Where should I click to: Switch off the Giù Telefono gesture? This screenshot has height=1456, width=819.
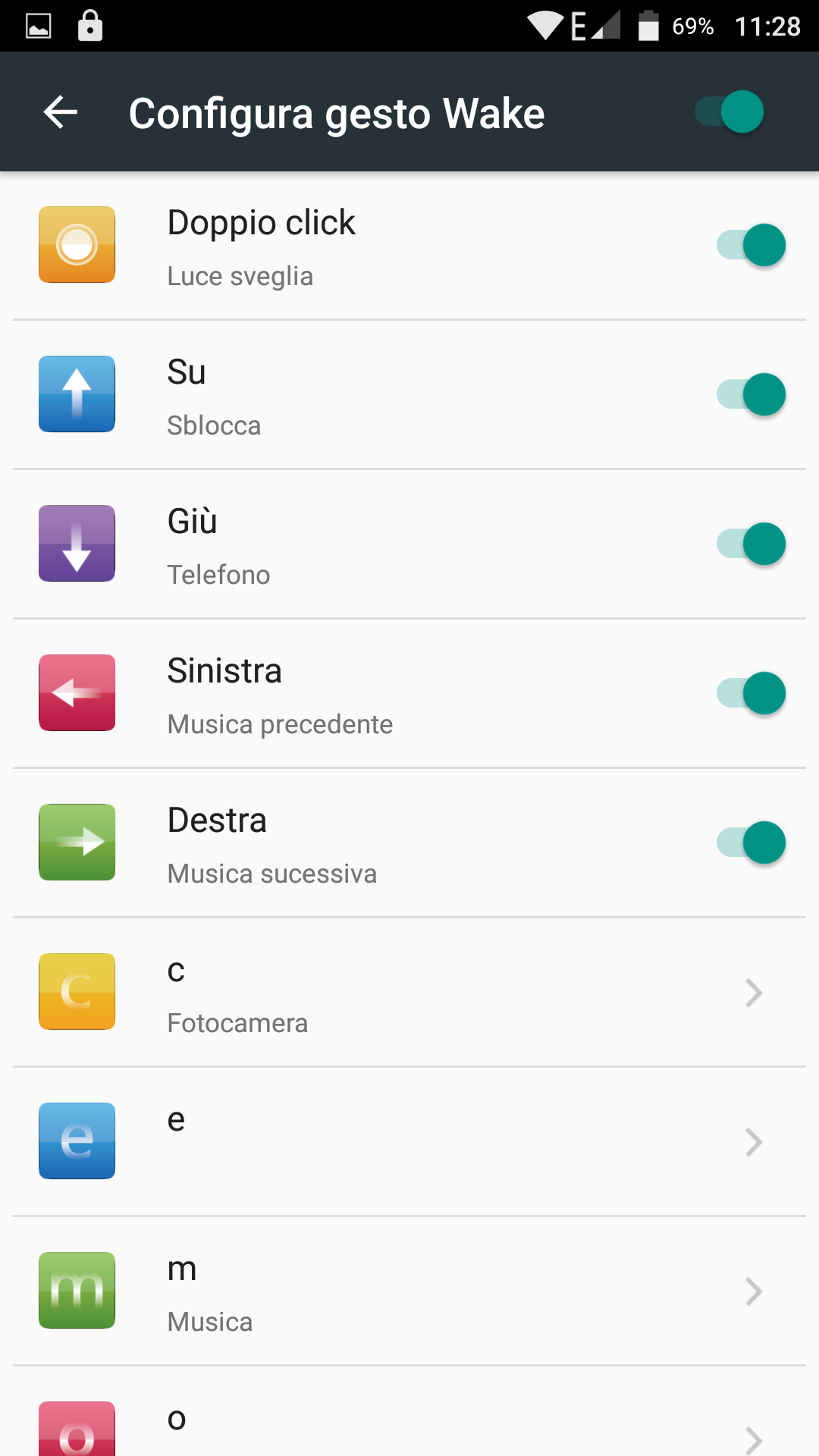(751, 544)
